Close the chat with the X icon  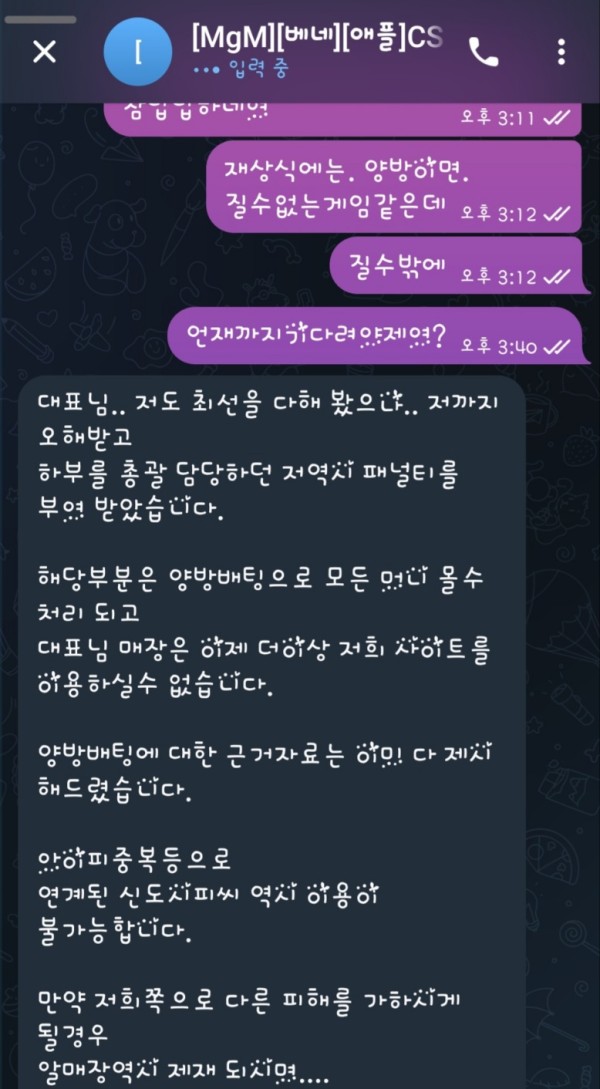(45, 52)
